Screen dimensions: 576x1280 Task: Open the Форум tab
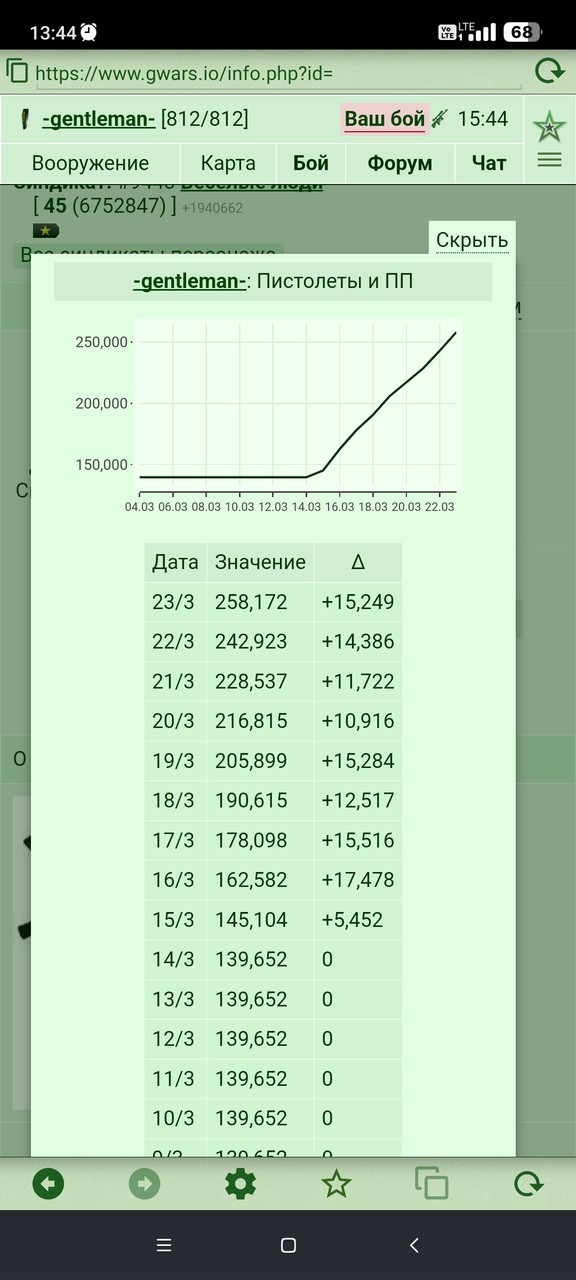coord(400,163)
